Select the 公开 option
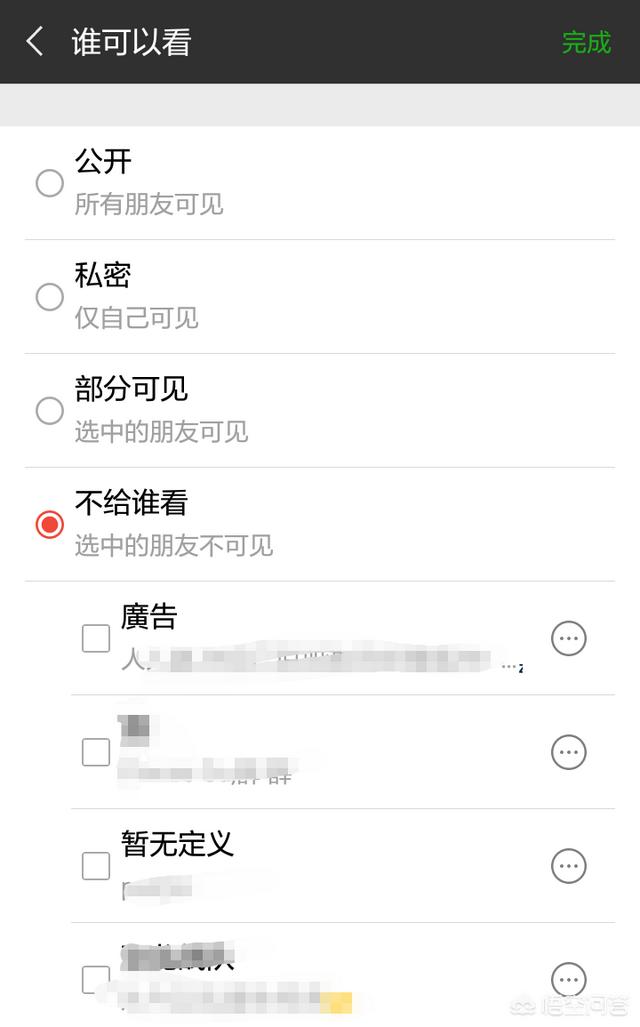 [50, 183]
